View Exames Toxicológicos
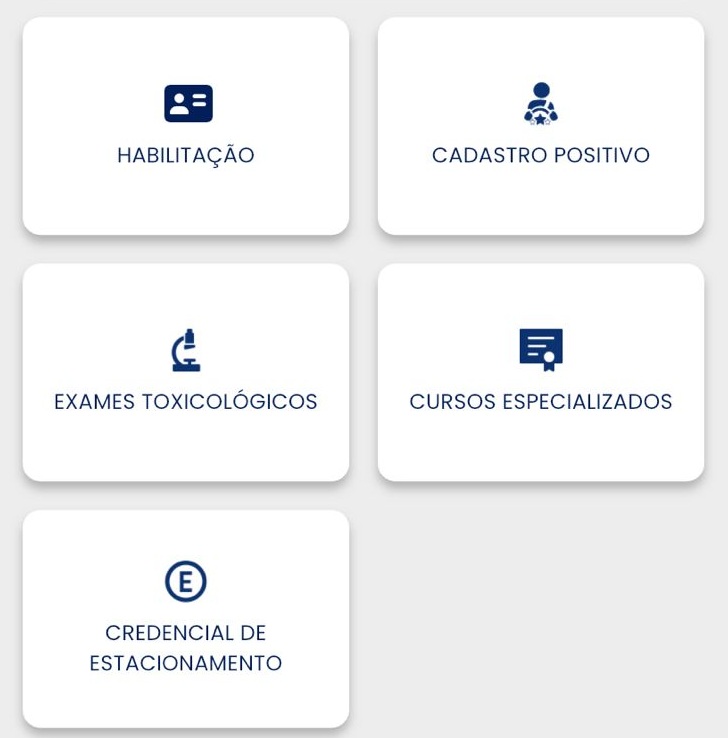 coord(186,372)
